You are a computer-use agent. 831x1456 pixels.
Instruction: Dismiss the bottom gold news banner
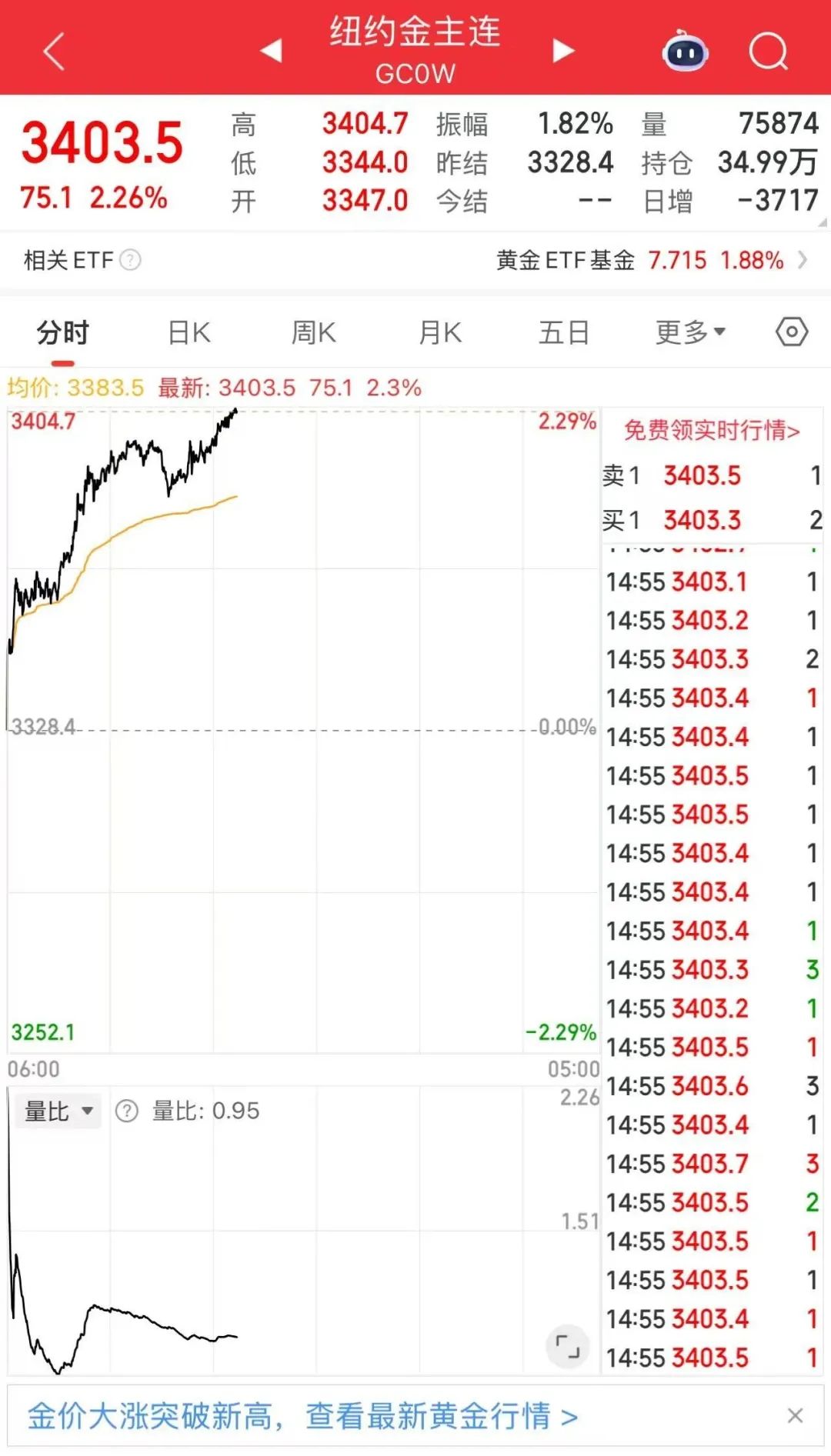796,1415
